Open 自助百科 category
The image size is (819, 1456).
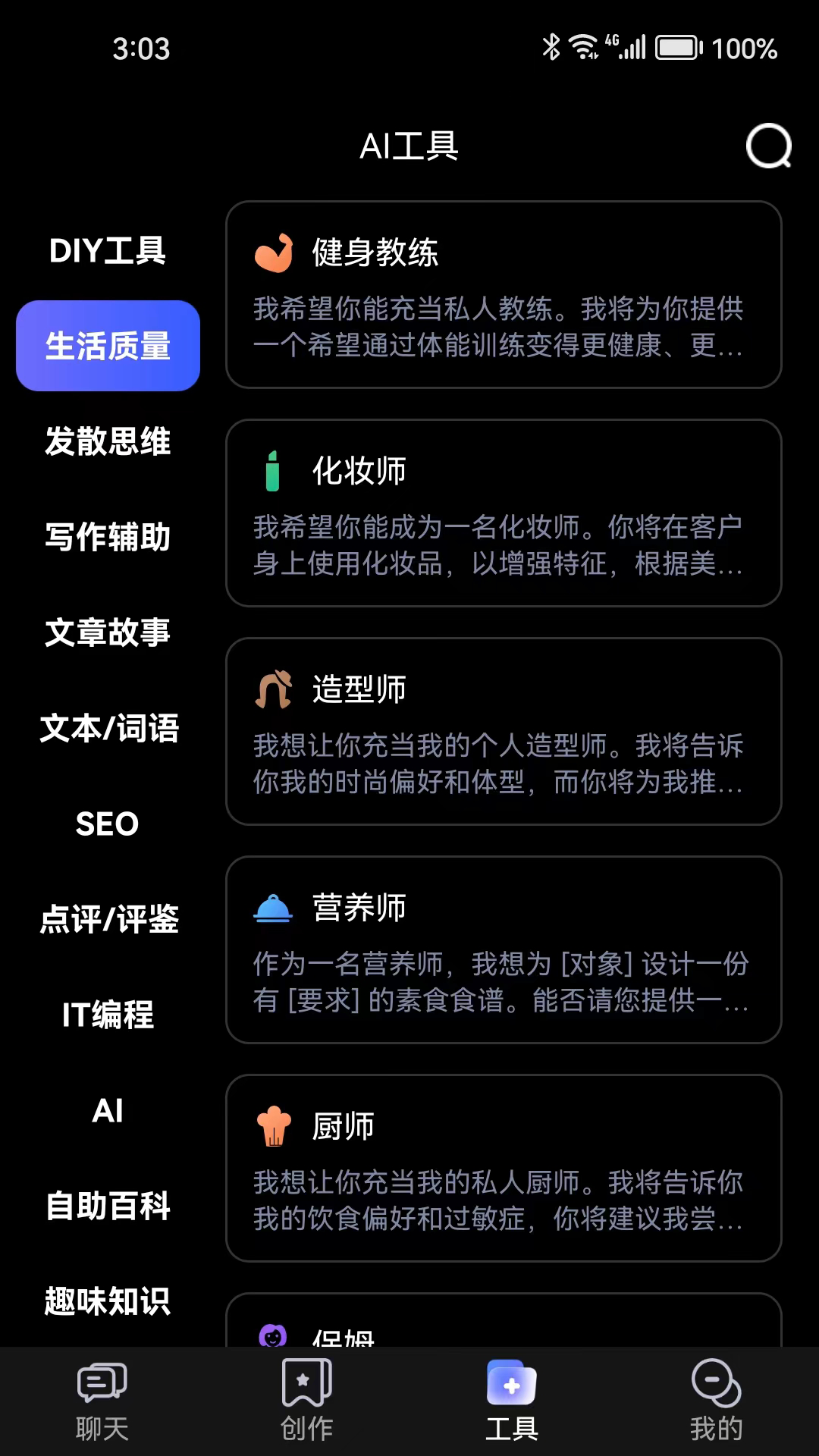coord(108,1206)
